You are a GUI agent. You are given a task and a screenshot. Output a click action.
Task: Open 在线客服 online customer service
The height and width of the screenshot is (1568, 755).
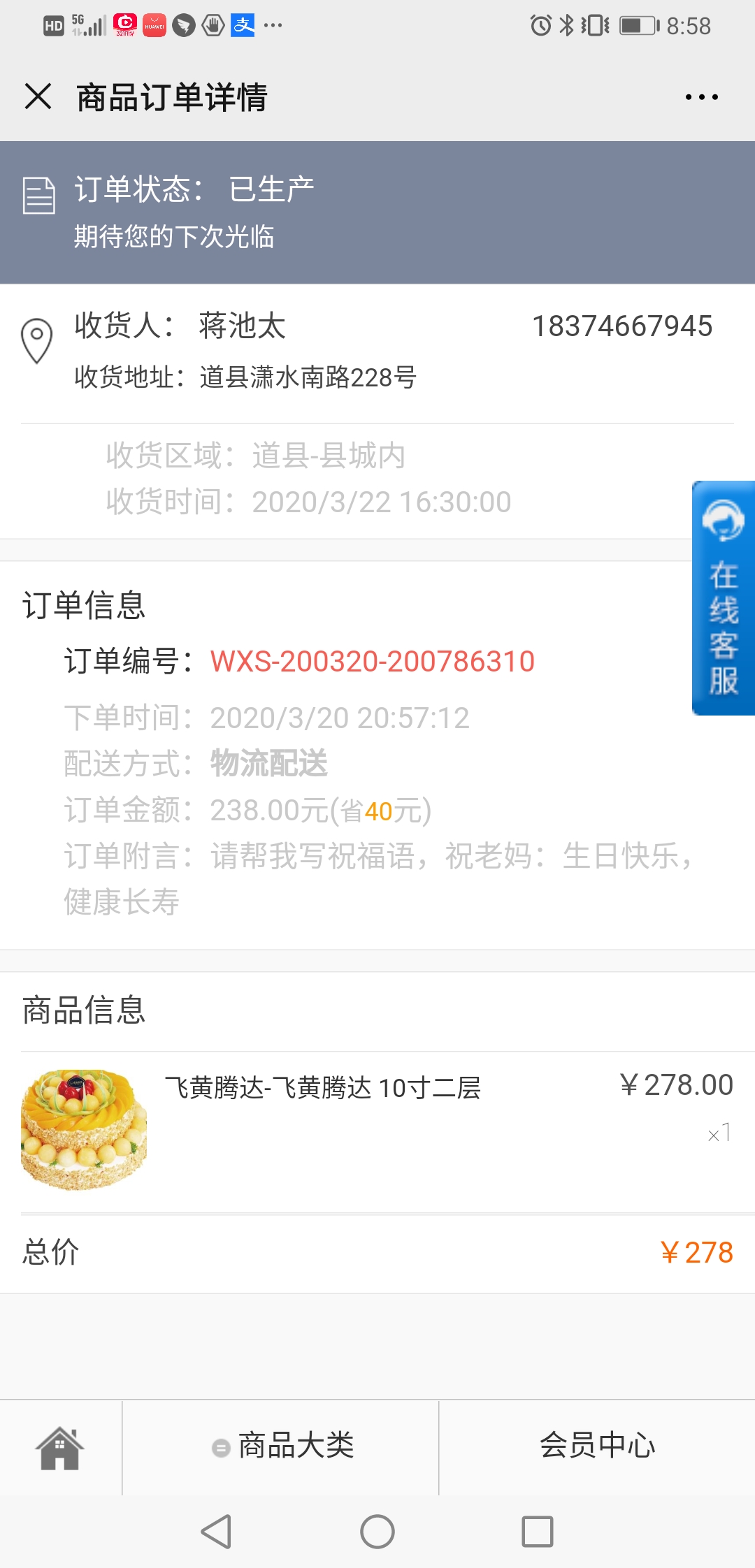point(723,598)
